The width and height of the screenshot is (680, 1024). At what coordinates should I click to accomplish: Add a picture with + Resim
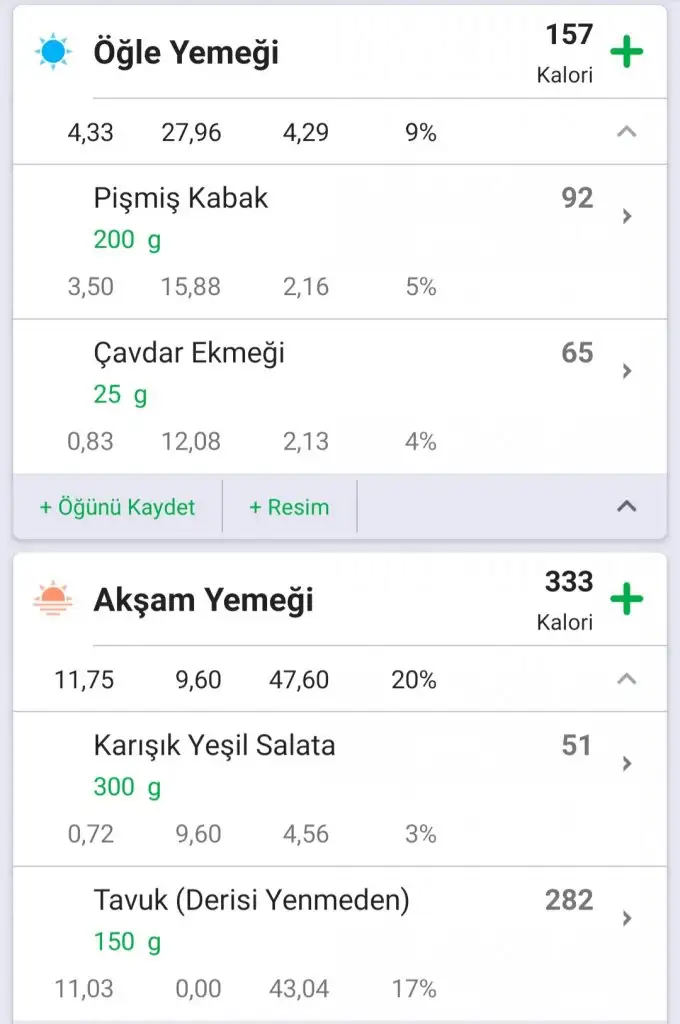pos(289,507)
